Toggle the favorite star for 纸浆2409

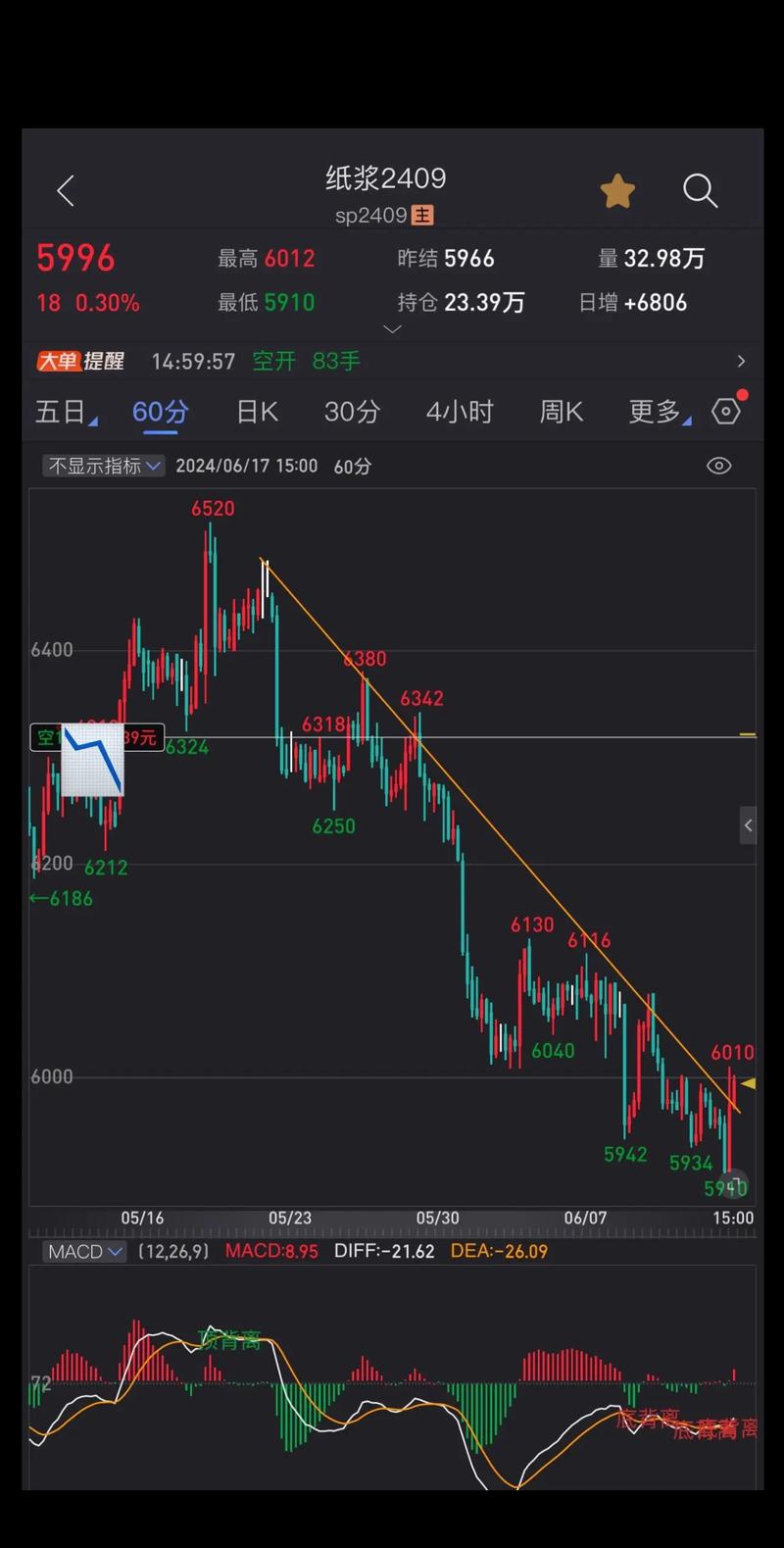617,190
